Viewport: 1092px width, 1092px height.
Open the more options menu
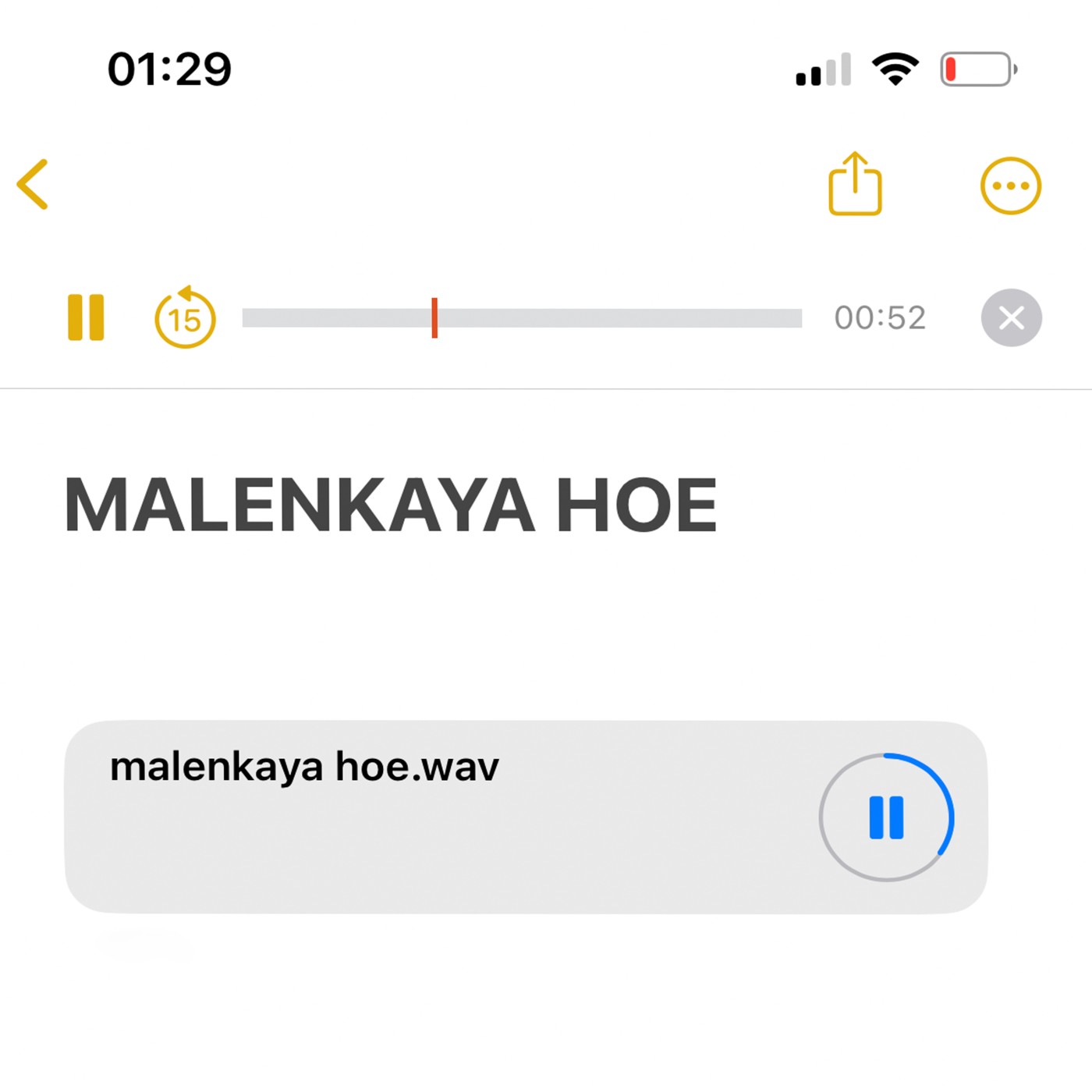pos(1010,186)
